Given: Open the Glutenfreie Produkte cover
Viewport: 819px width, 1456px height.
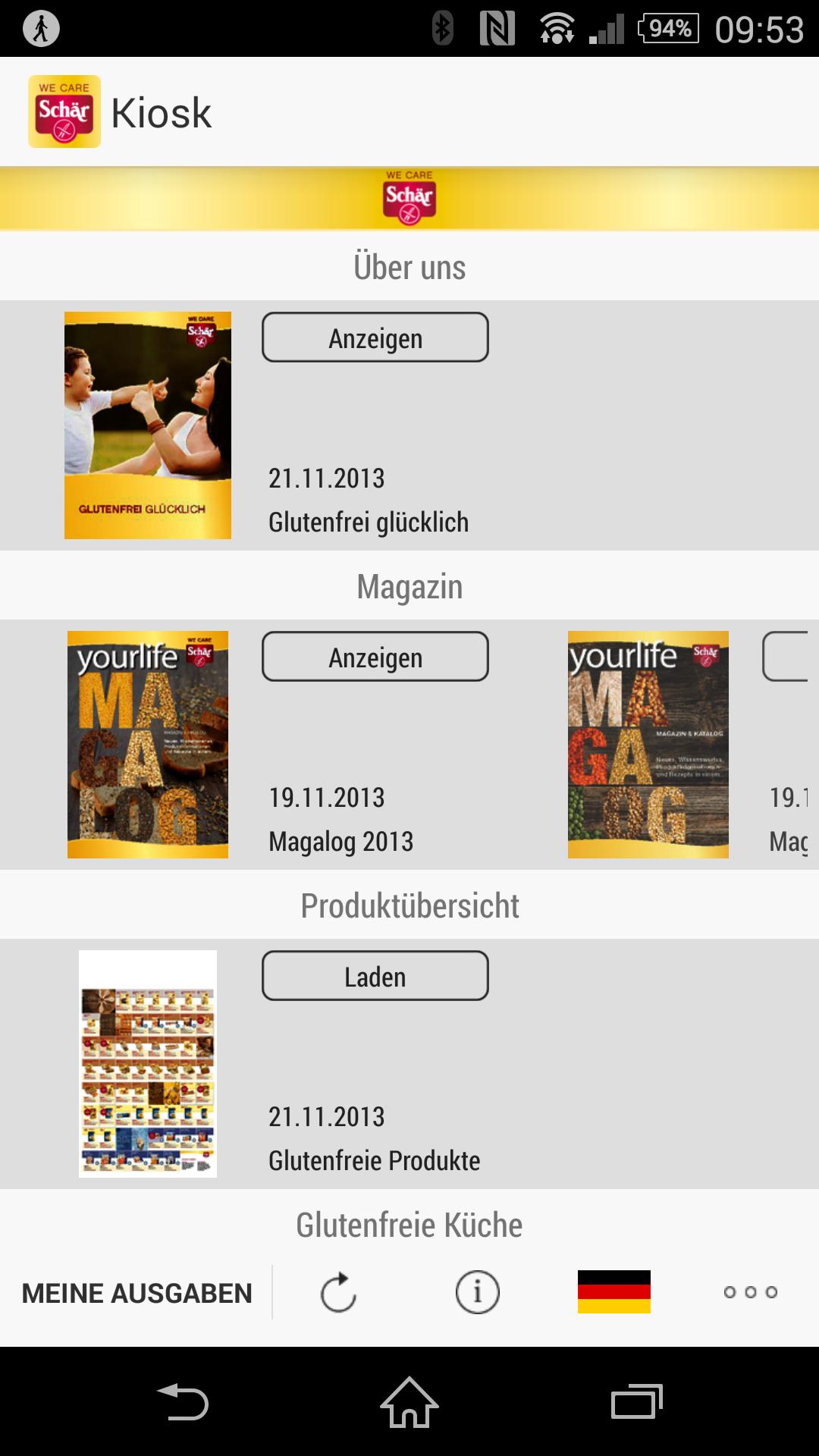Looking at the screenshot, I should (147, 1064).
